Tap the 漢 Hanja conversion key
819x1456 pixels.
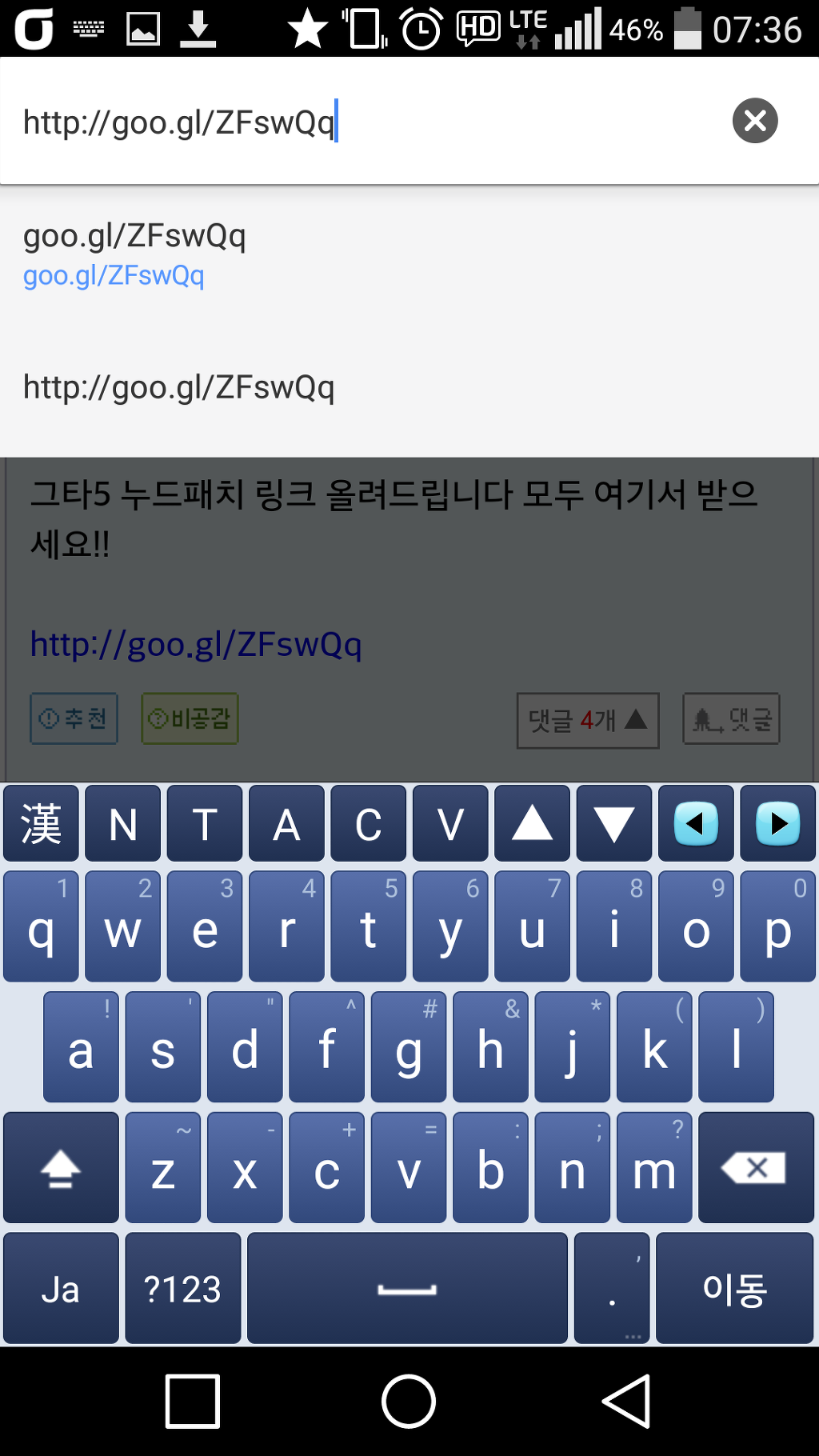click(42, 824)
